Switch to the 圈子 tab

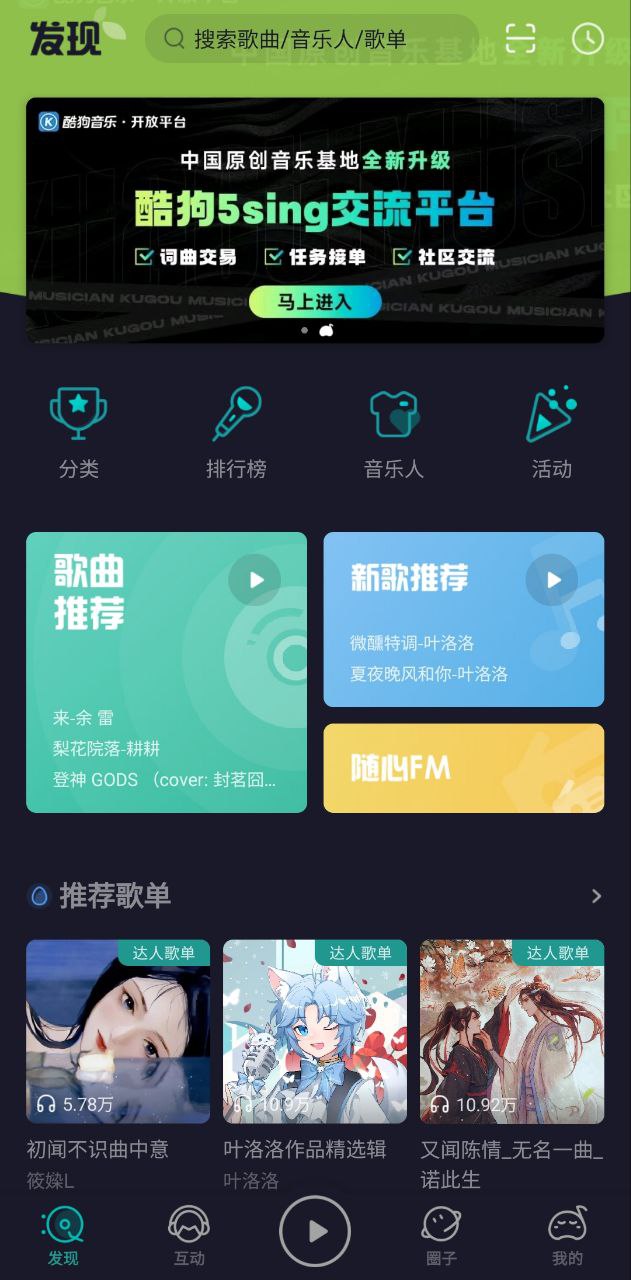(441, 1235)
